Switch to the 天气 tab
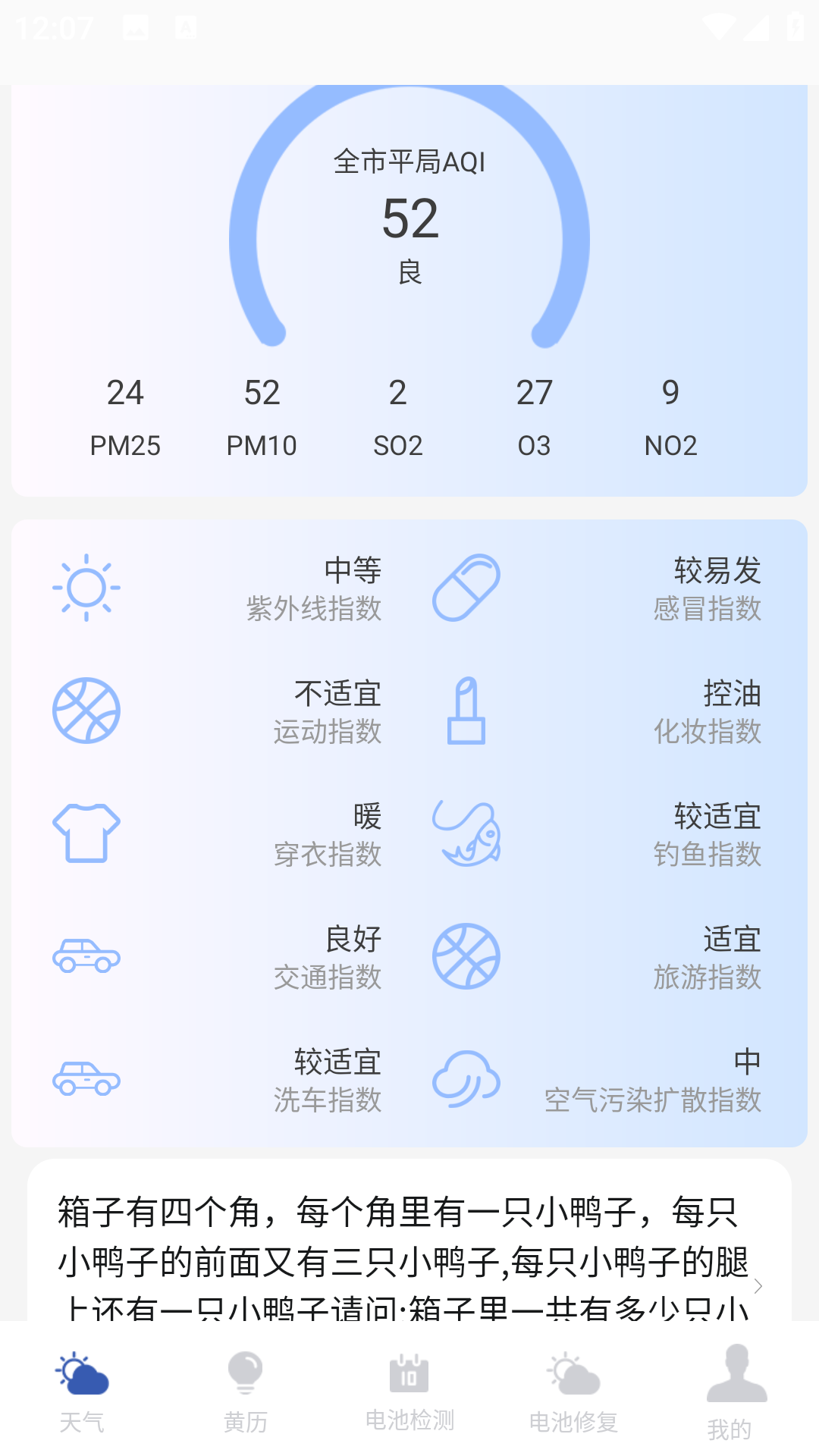Screen dimensions: 819x1456 pyautogui.click(x=83, y=1395)
